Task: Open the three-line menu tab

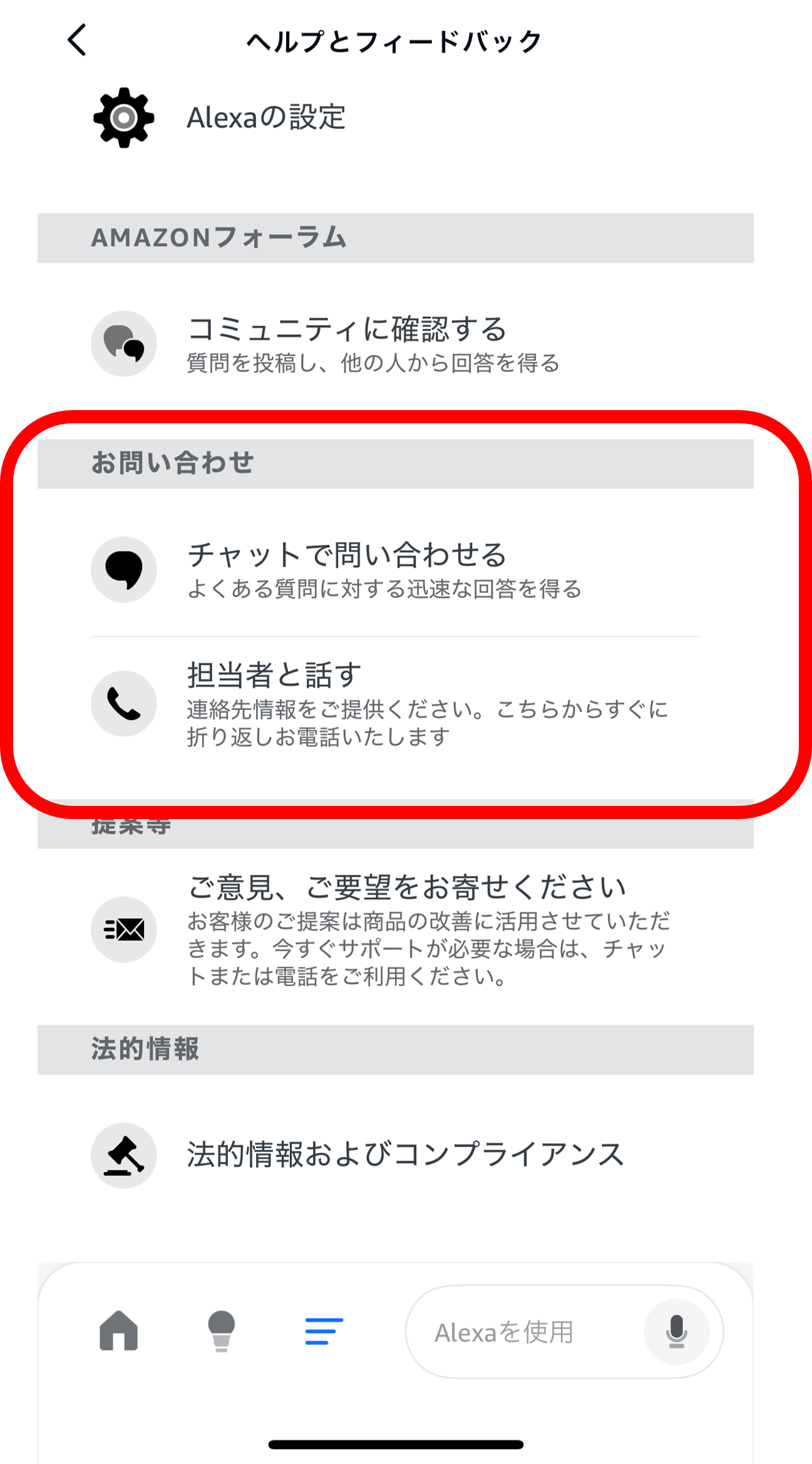Action: click(324, 1331)
